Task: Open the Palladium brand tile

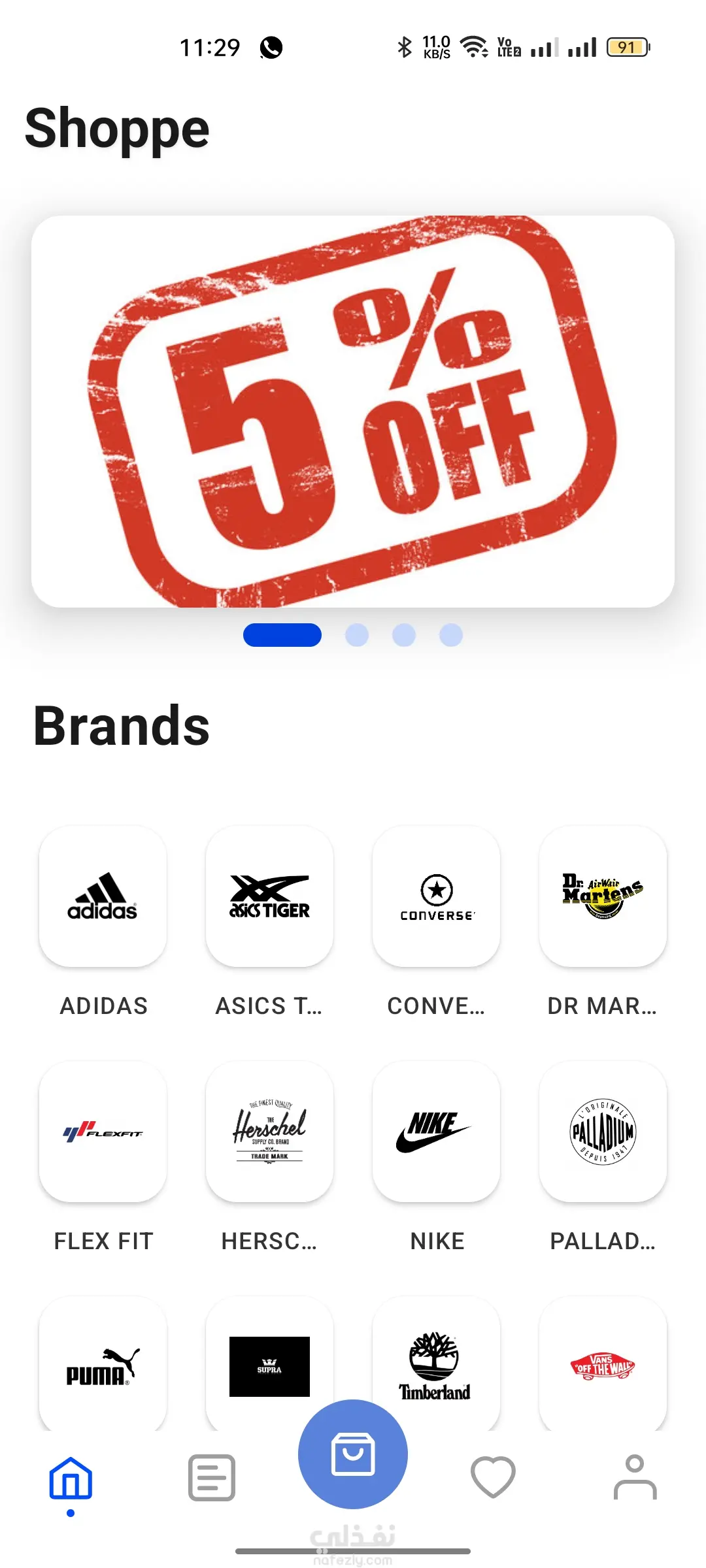Action: pos(603,1132)
